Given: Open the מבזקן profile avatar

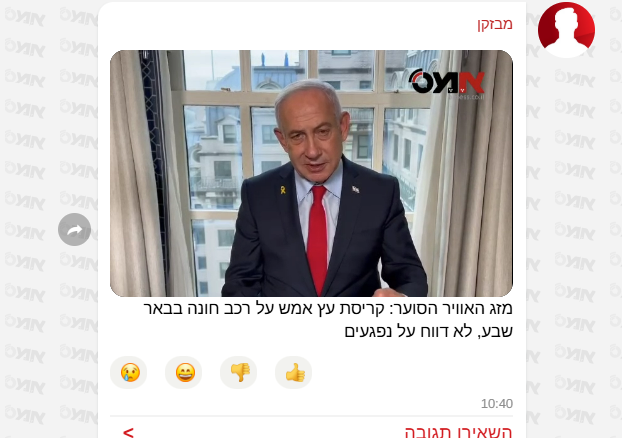Looking at the screenshot, I should pos(566,29).
